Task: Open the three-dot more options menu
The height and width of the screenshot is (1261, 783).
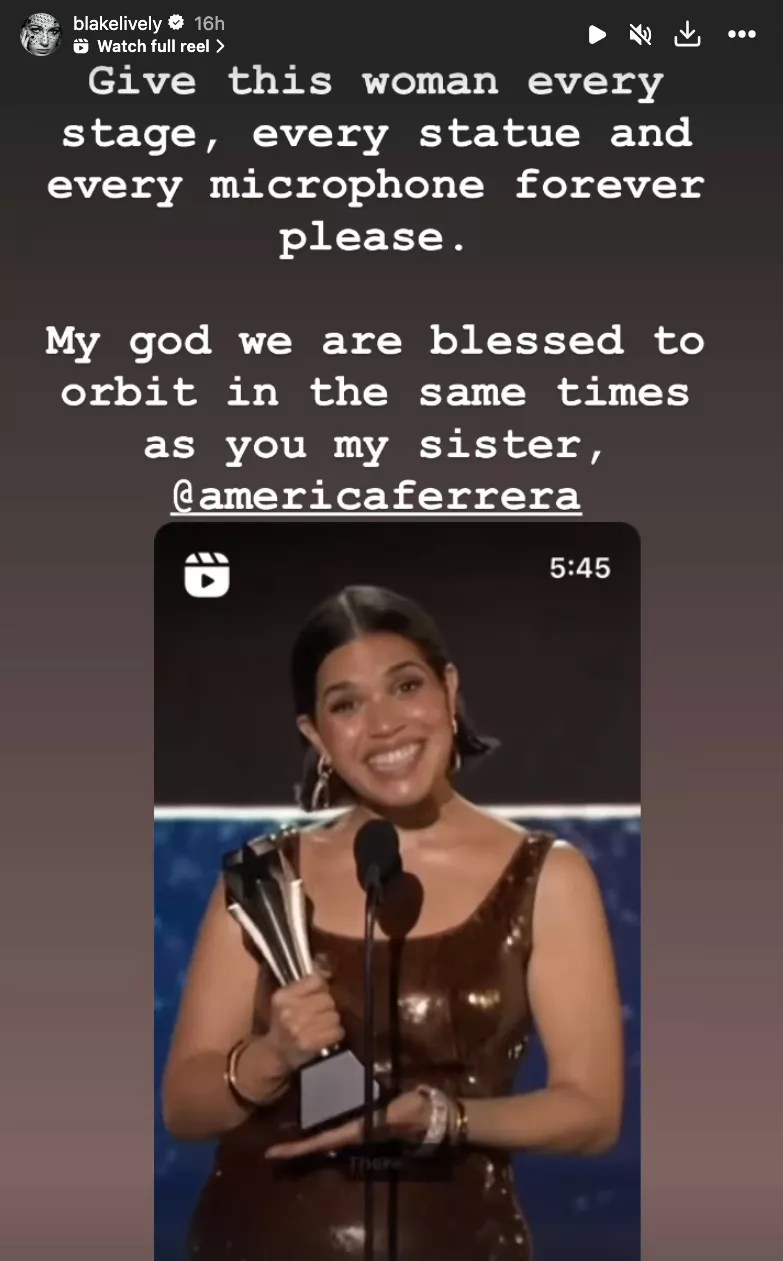Action: [x=741, y=35]
